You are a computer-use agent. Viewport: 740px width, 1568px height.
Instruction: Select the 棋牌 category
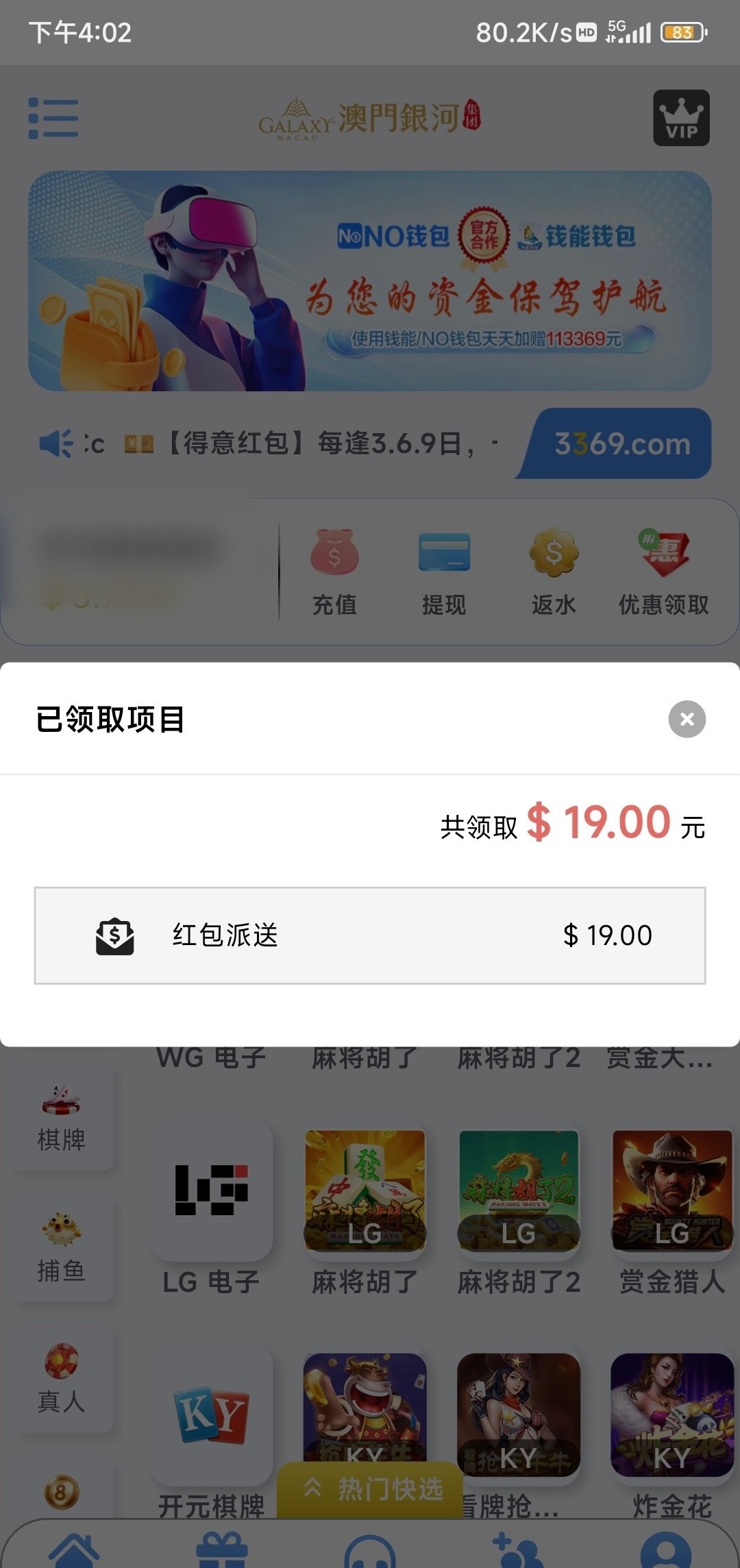pos(62,1118)
